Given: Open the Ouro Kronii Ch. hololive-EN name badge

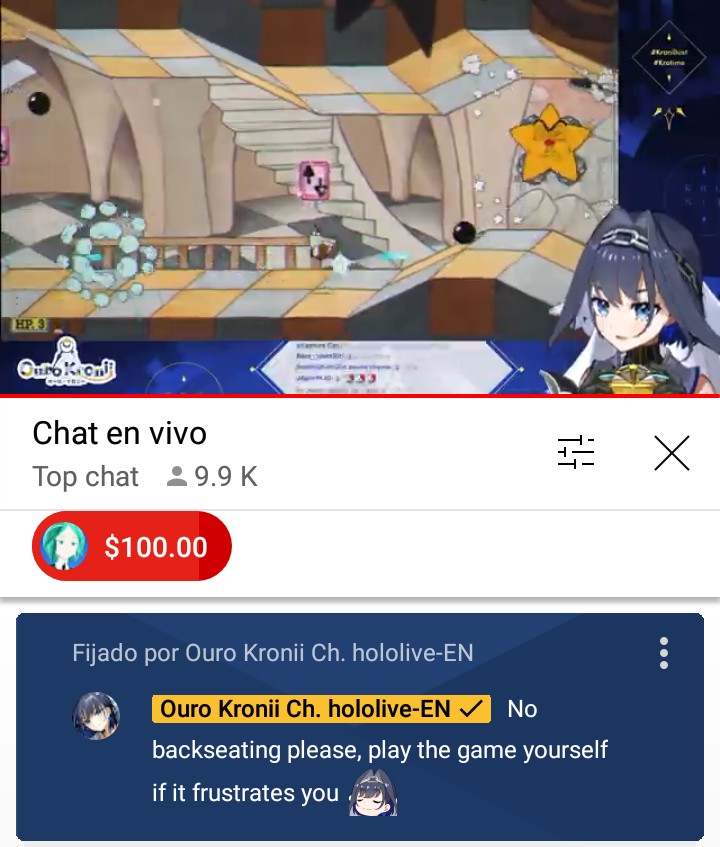Looking at the screenshot, I should pyautogui.click(x=321, y=709).
